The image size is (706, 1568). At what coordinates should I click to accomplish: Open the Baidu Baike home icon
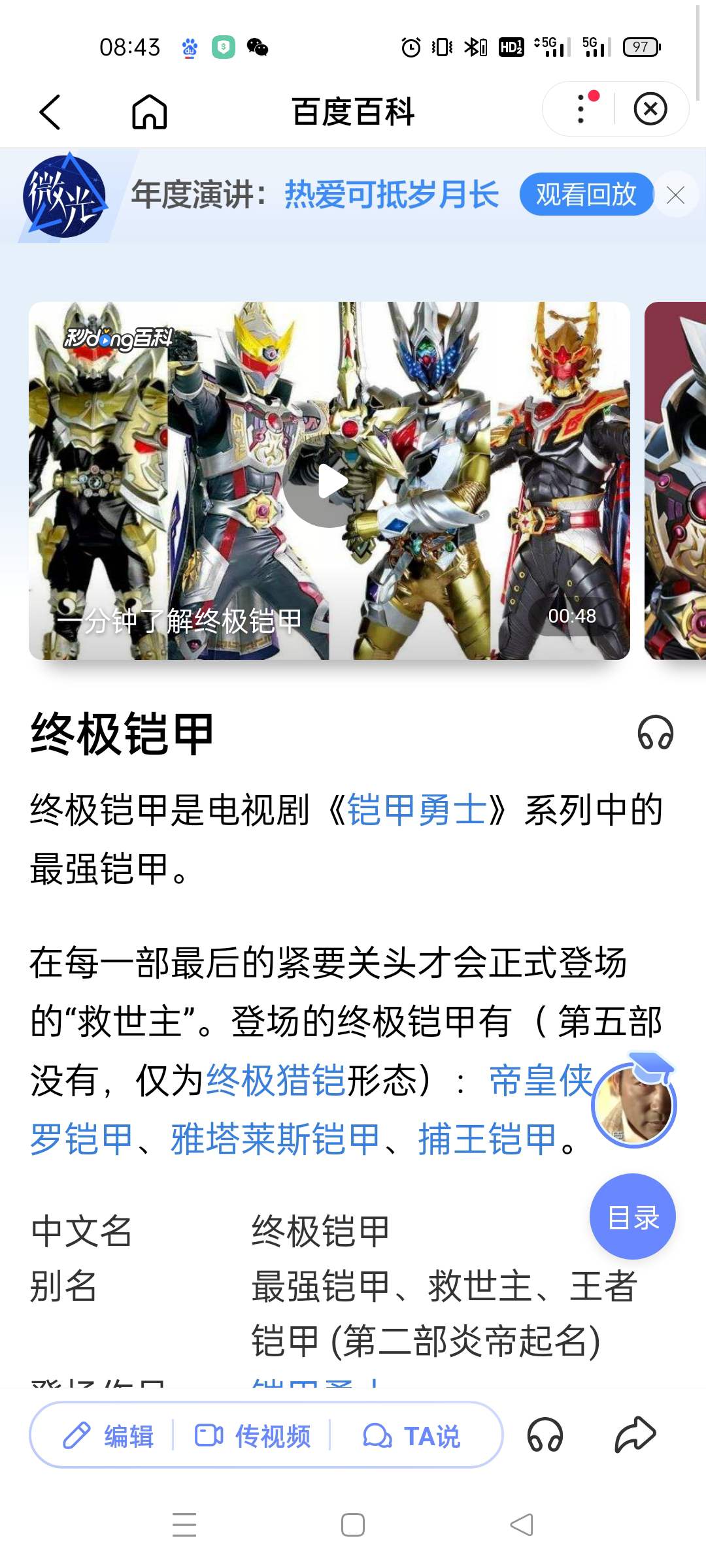[150, 112]
